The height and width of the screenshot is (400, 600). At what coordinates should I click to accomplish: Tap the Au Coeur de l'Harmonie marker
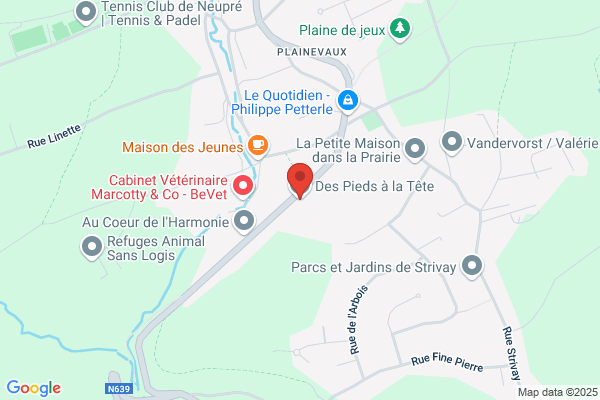pyautogui.click(x=244, y=221)
